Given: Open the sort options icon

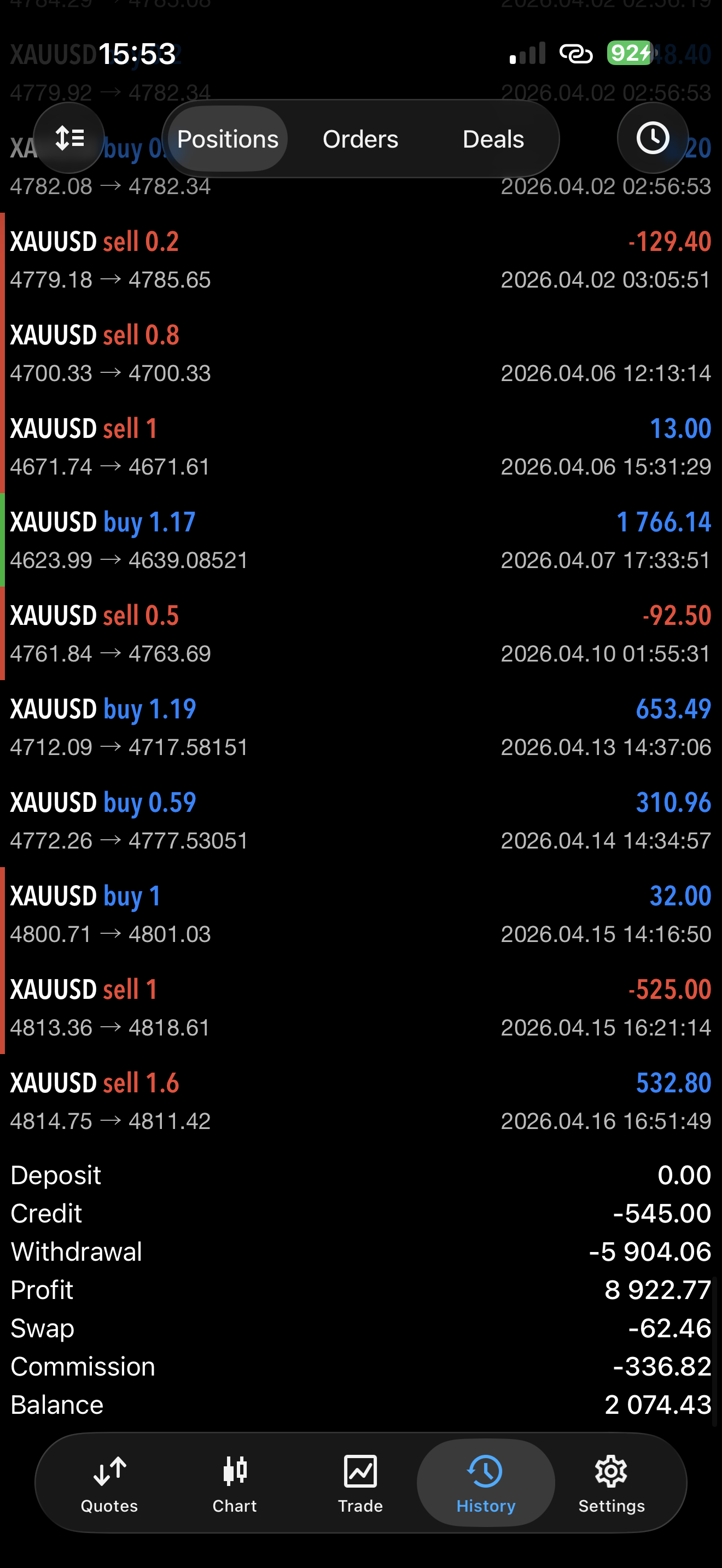Looking at the screenshot, I should (69, 138).
